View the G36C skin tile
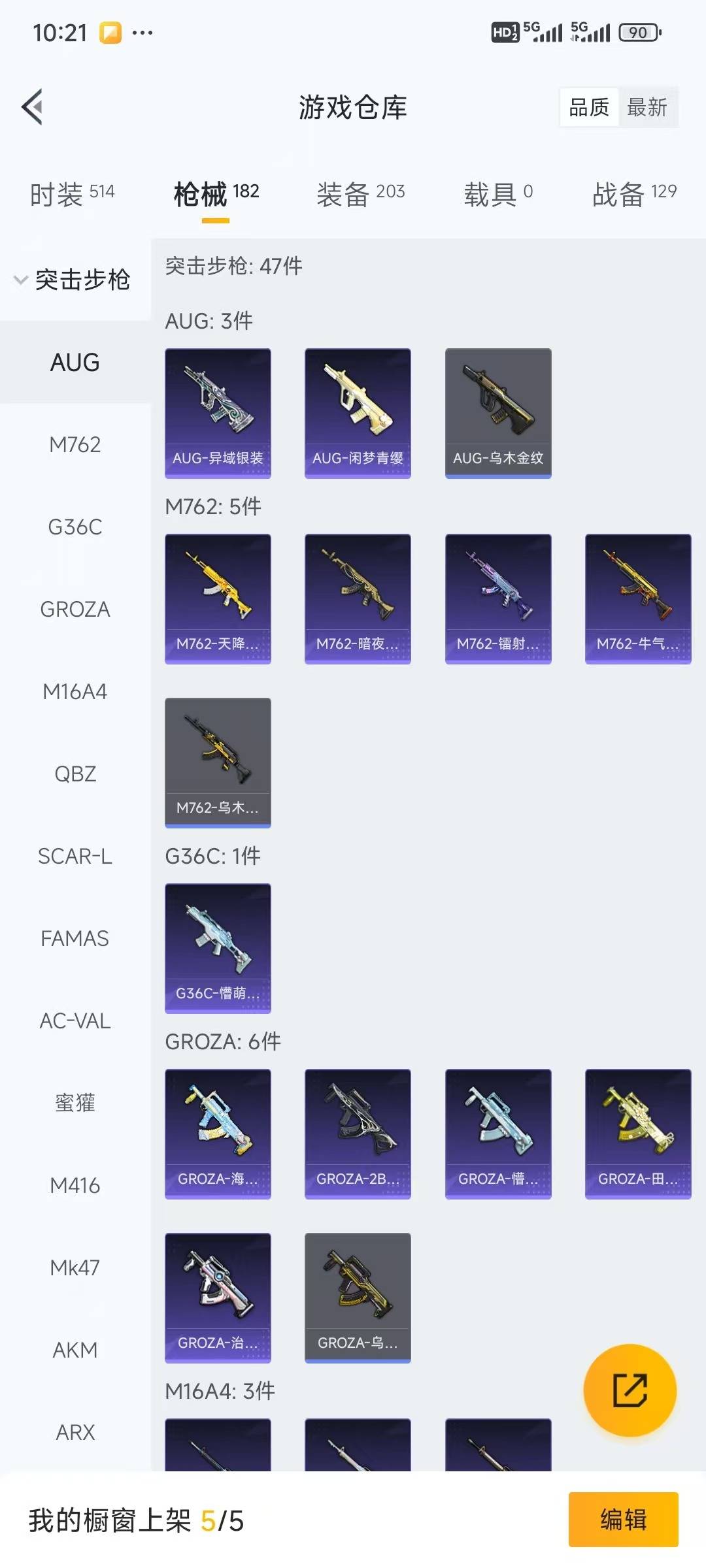Image resolution: width=706 pixels, height=1568 pixels. (x=218, y=948)
